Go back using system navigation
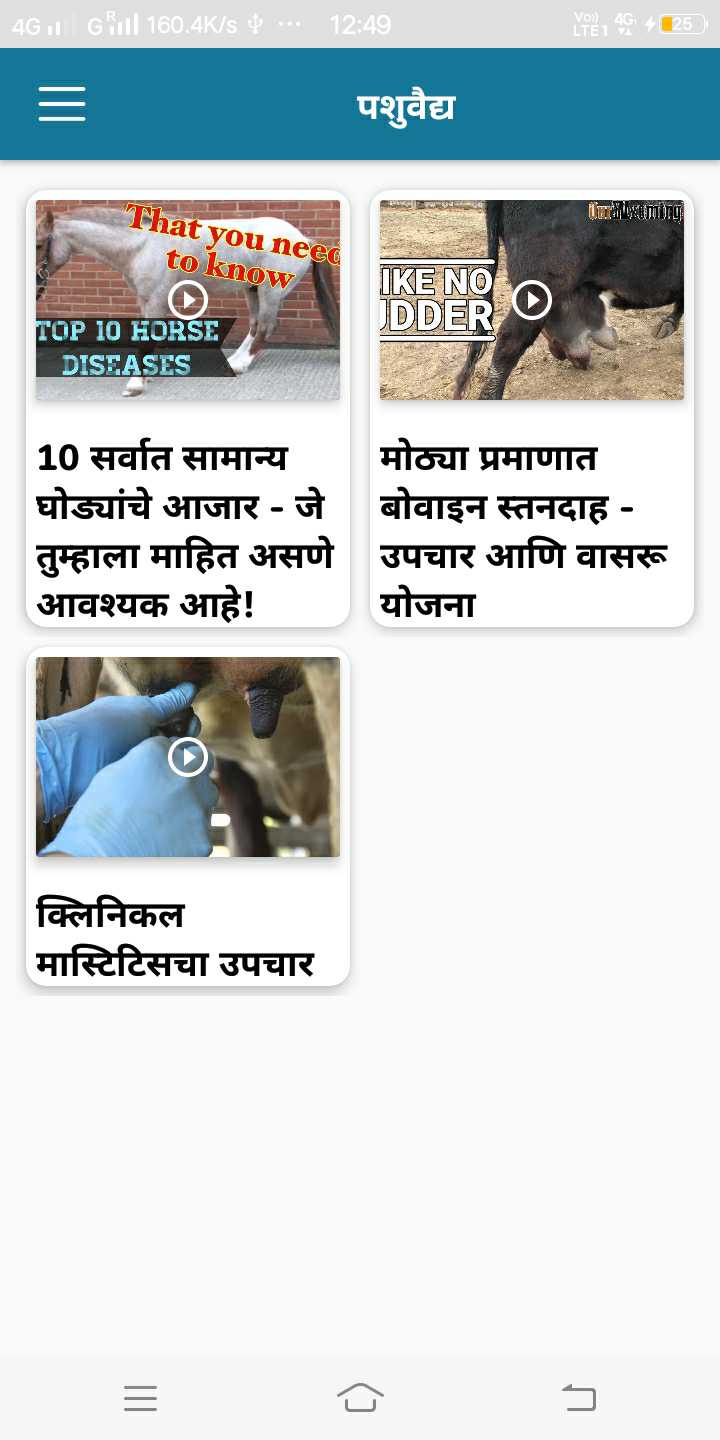The height and width of the screenshot is (1440, 720). [579, 1397]
